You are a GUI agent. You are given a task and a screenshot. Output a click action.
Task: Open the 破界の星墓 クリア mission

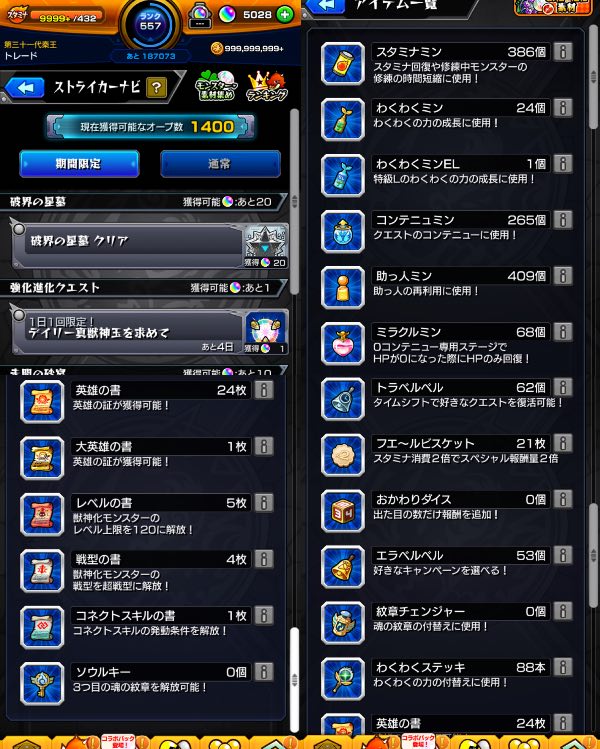click(x=128, y=241)
